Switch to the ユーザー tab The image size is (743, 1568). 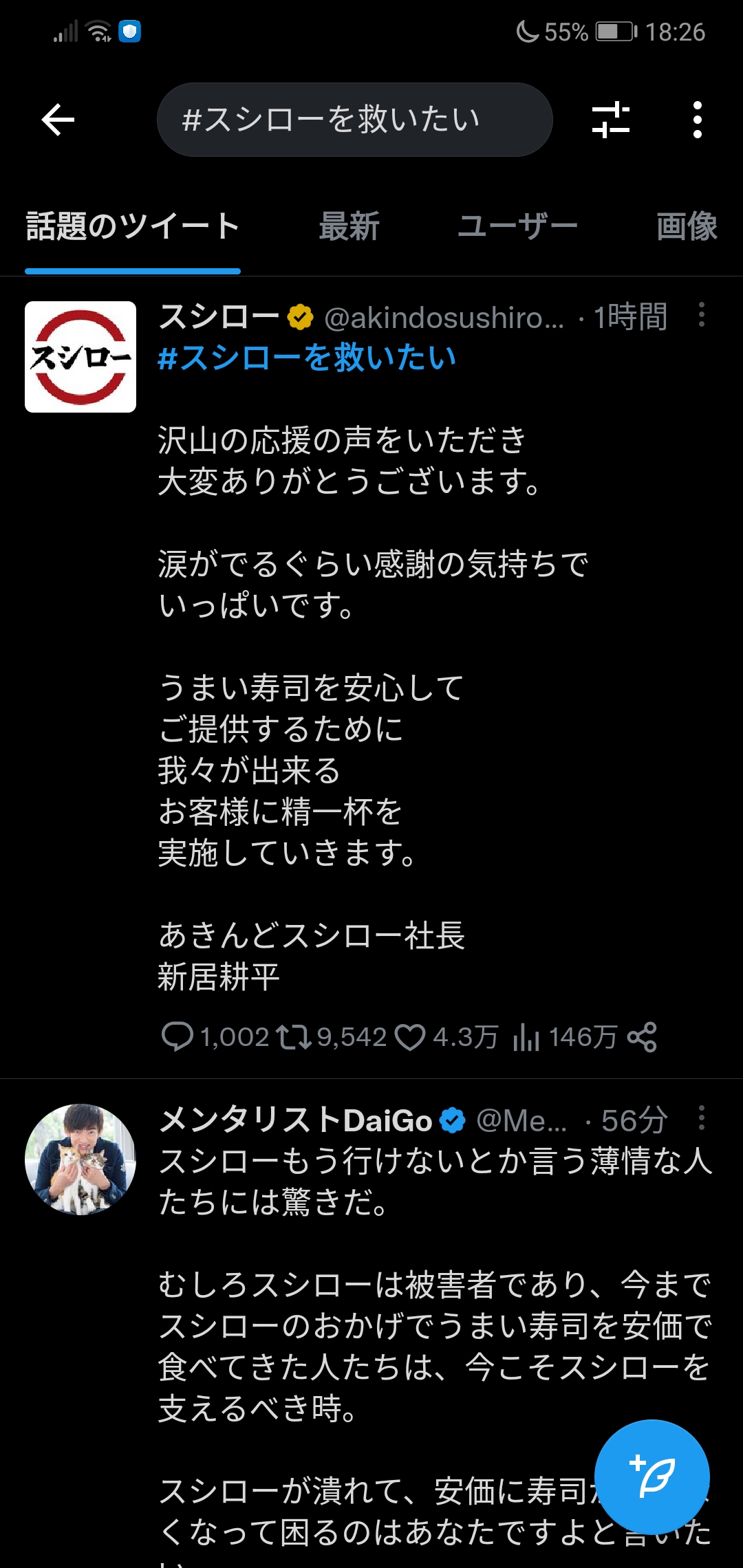pos(517,226)
